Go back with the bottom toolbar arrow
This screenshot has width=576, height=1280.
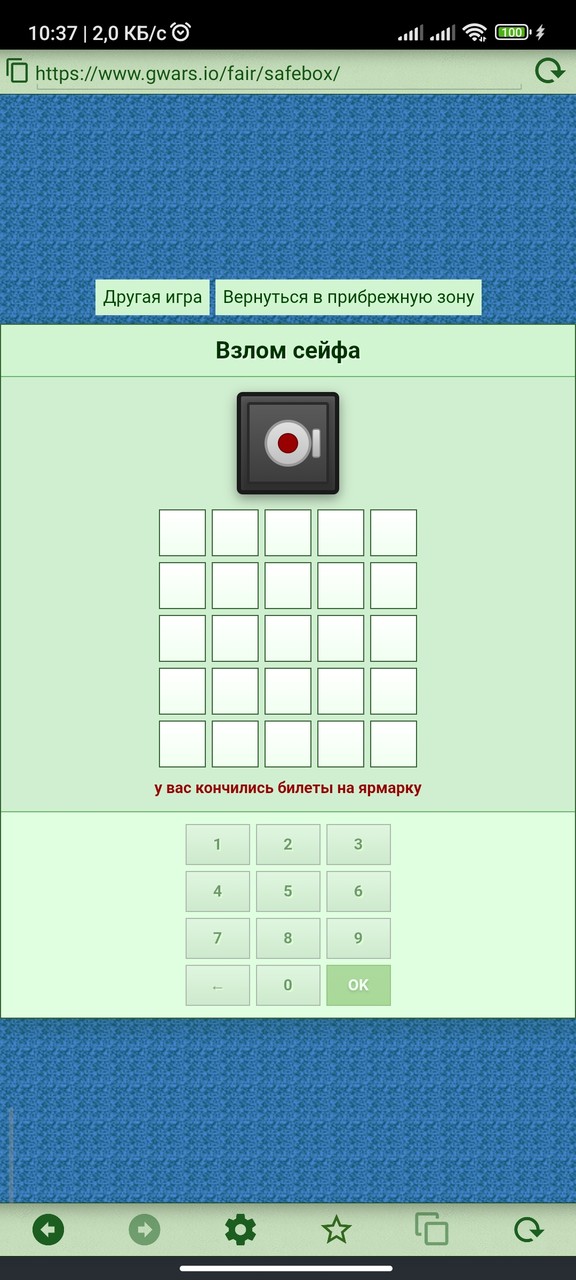click(x=48, y=1229)
